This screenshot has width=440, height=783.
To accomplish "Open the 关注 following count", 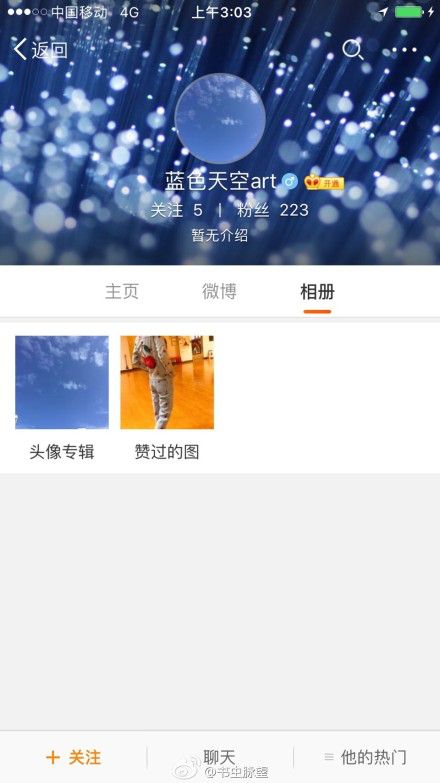I will click(x=176, y=210).
